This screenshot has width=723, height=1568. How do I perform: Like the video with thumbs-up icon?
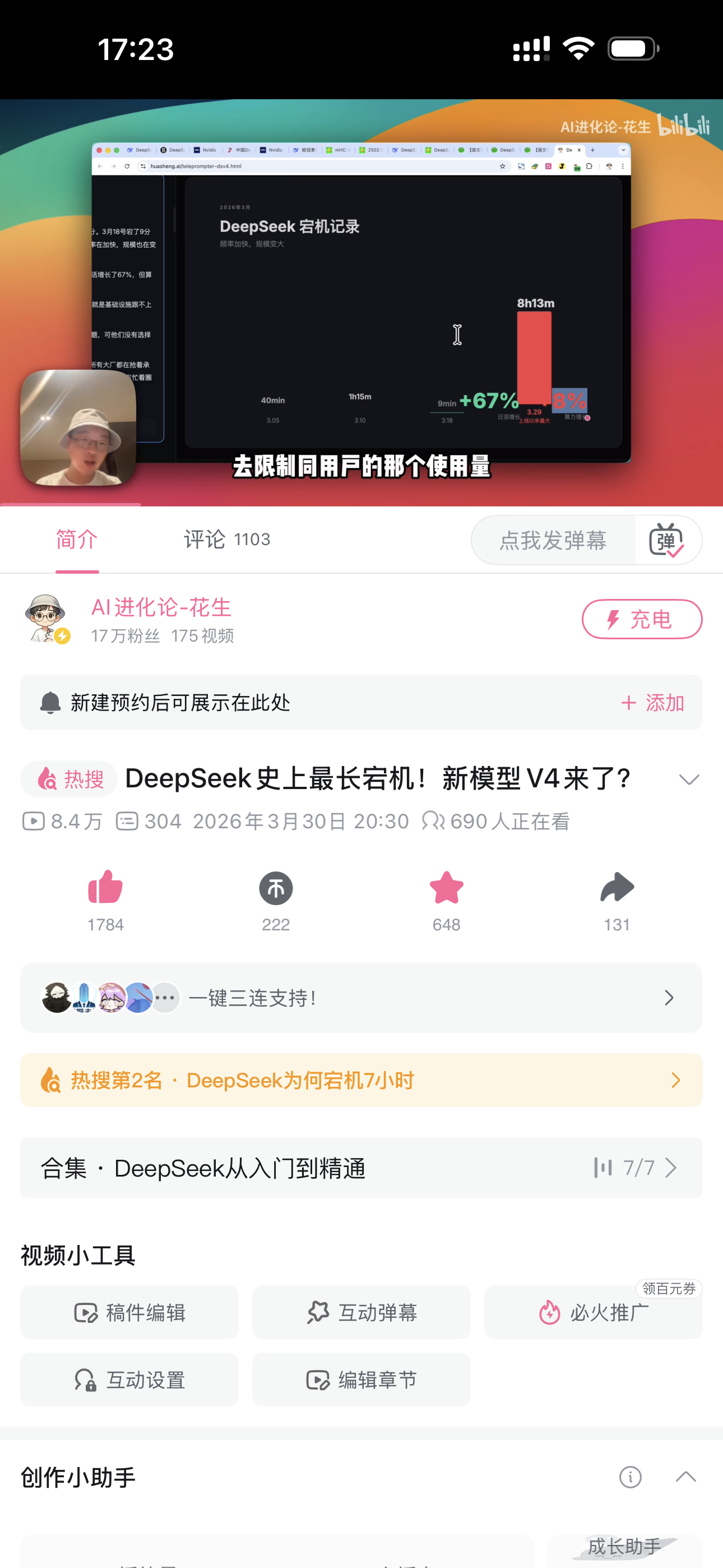tap(105, 888)
